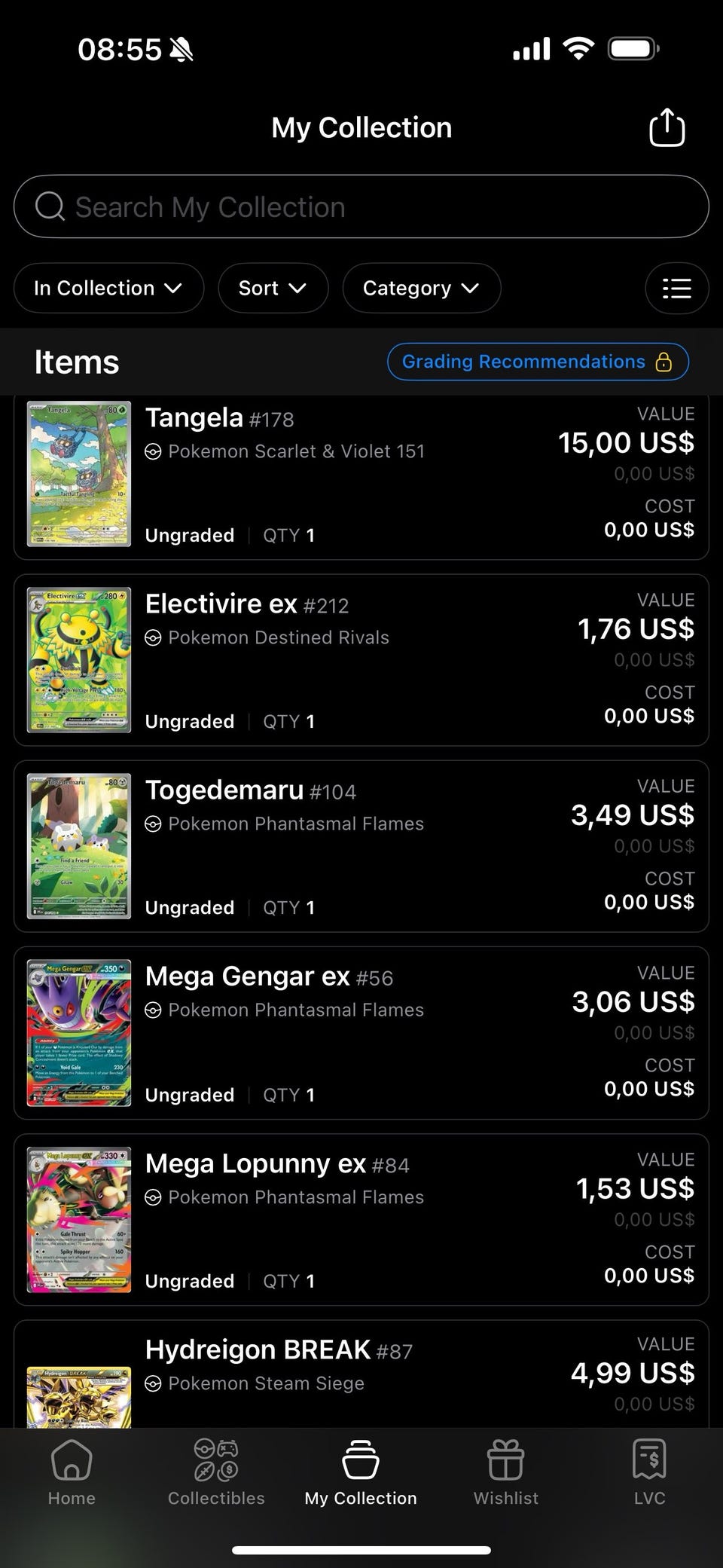The image size is (723, 1568).
Task: Open the Category filter dropdown
Action: click(421, 288)
